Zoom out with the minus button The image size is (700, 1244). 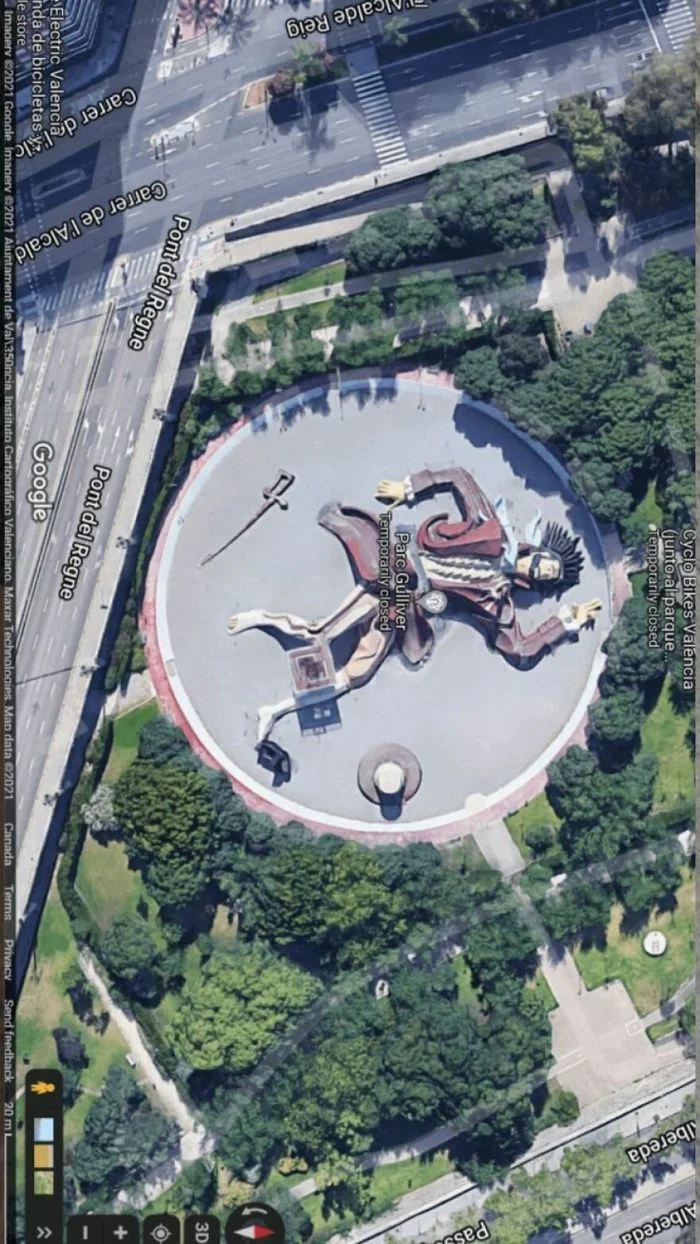[85, 1232]
